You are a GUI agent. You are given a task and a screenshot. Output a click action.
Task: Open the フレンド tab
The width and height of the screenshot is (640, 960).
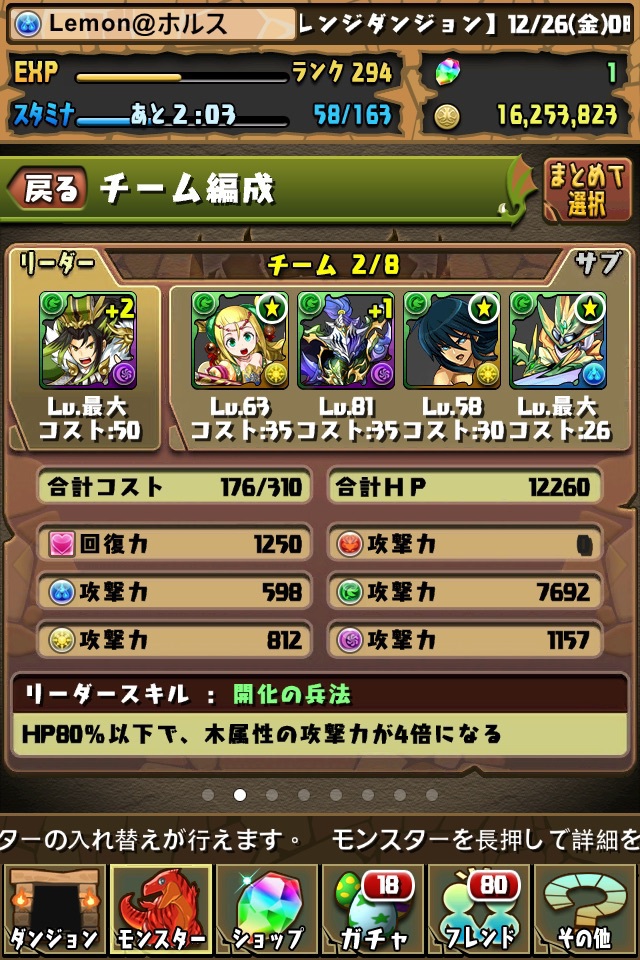480,908
